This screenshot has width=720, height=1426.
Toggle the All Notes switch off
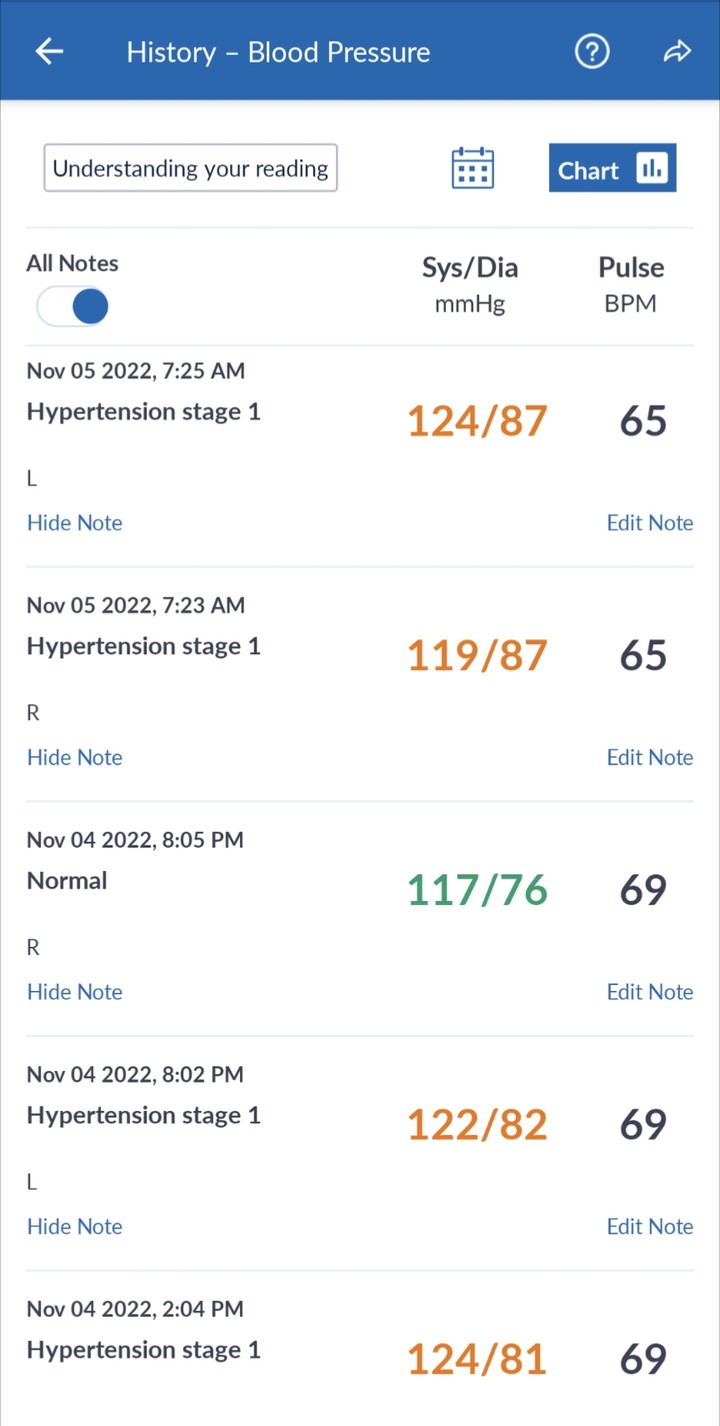coord(72,306)
